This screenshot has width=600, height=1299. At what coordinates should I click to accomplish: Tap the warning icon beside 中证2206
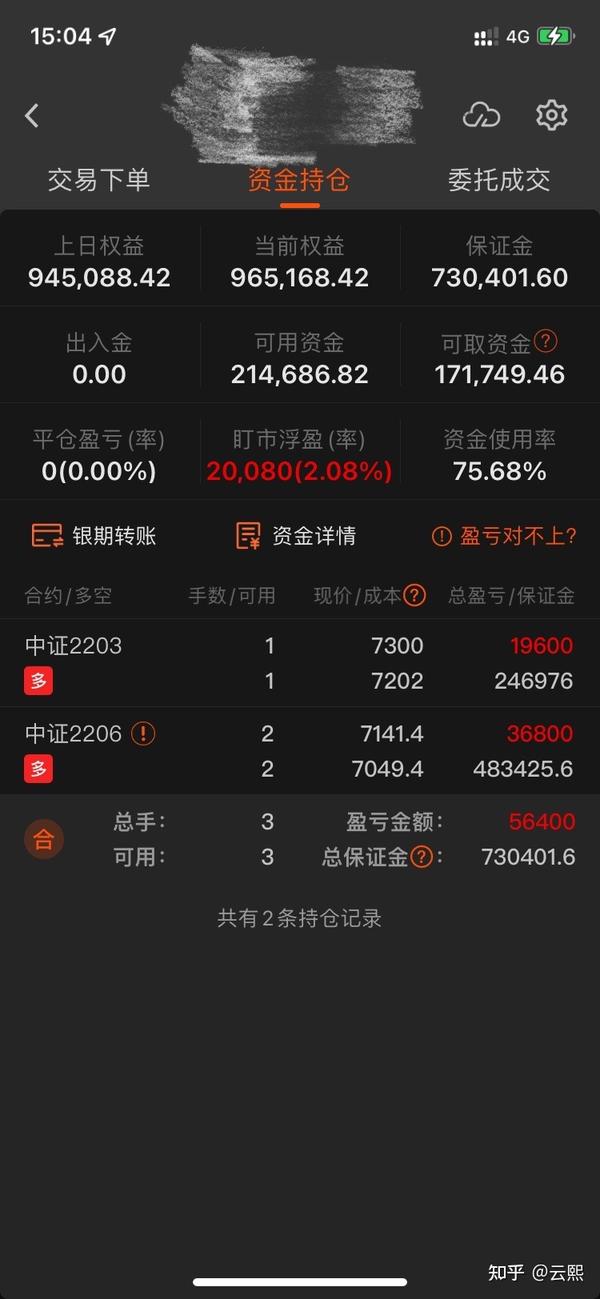(x=144, y=734)
